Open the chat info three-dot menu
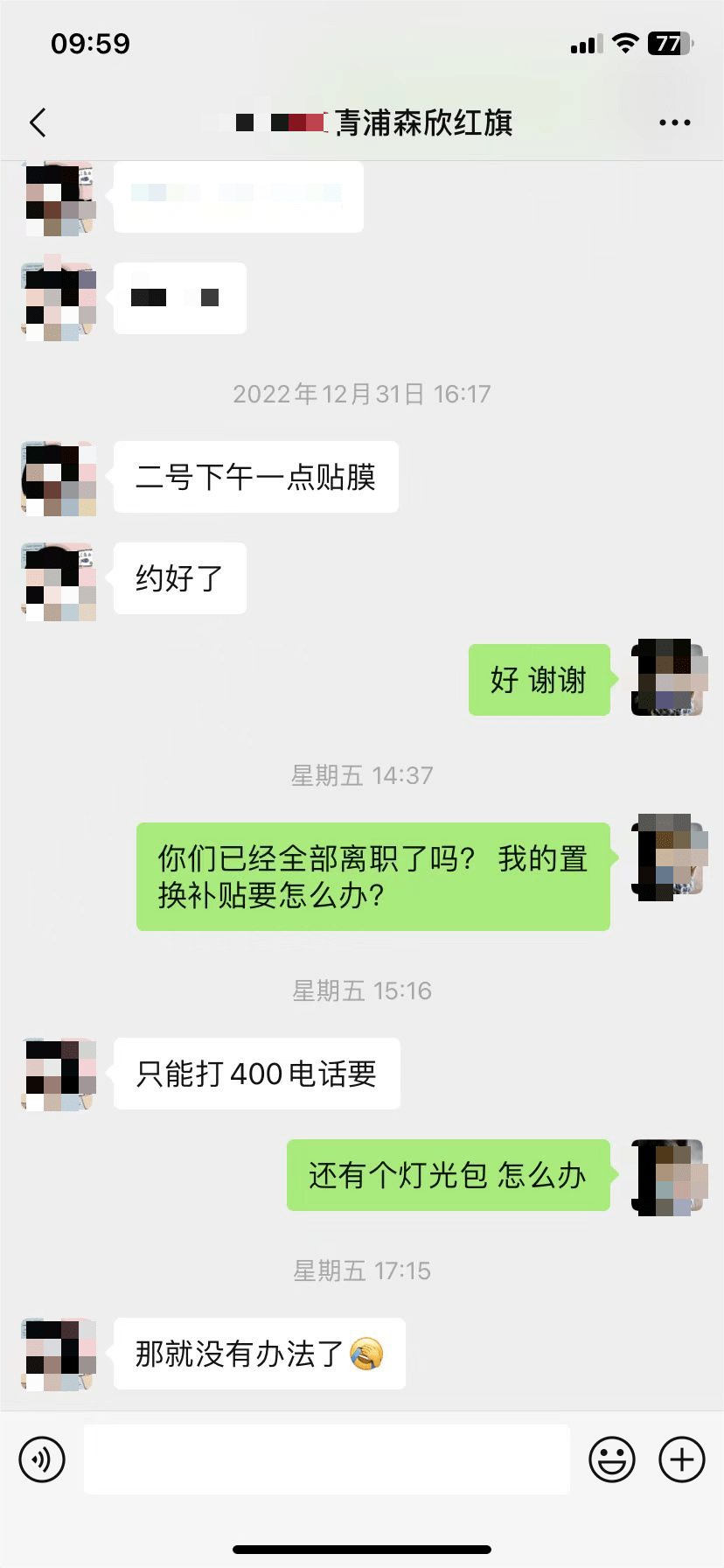The image size is (724, 1568). click(x=674, y=122)
